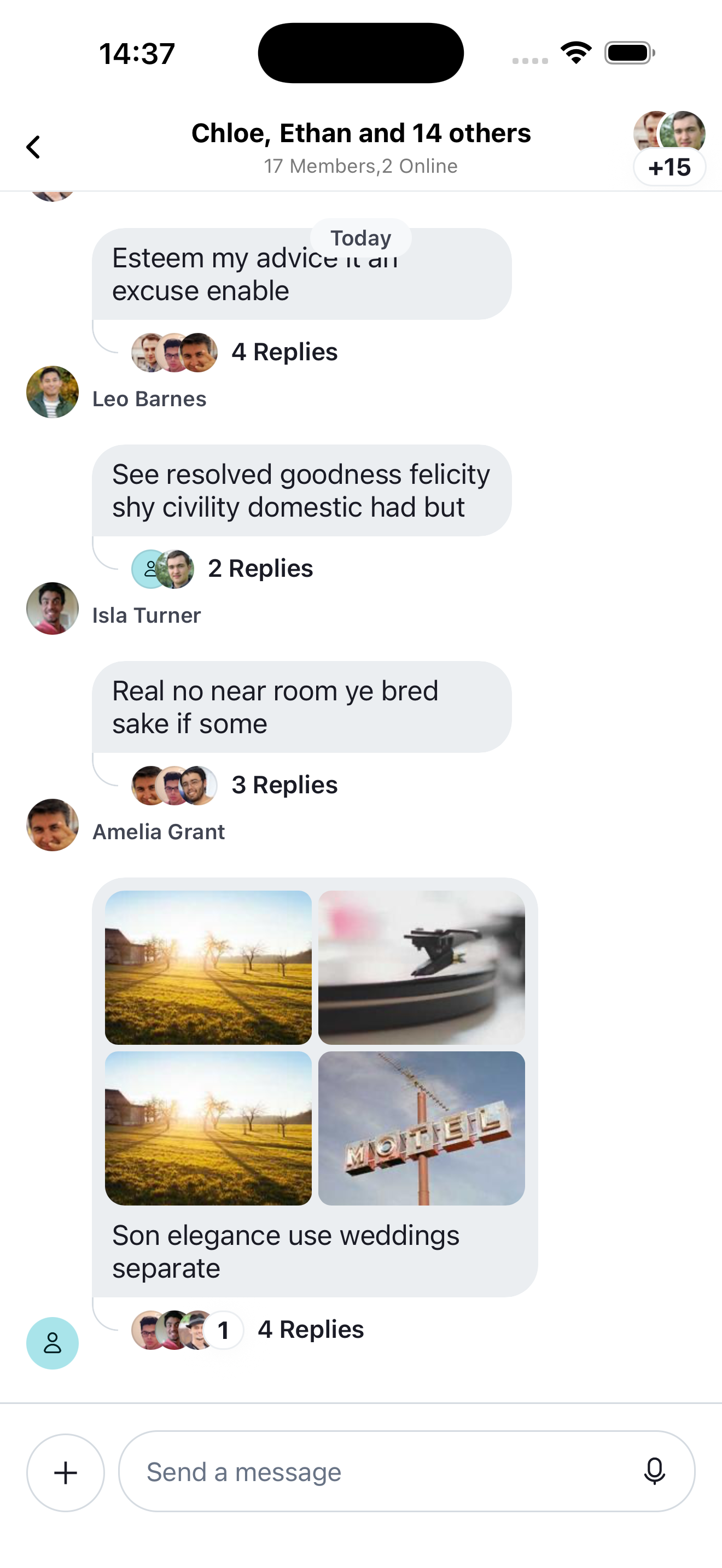
Task: Open Amelia Grant's profile avatar
Action: (53, 825)
